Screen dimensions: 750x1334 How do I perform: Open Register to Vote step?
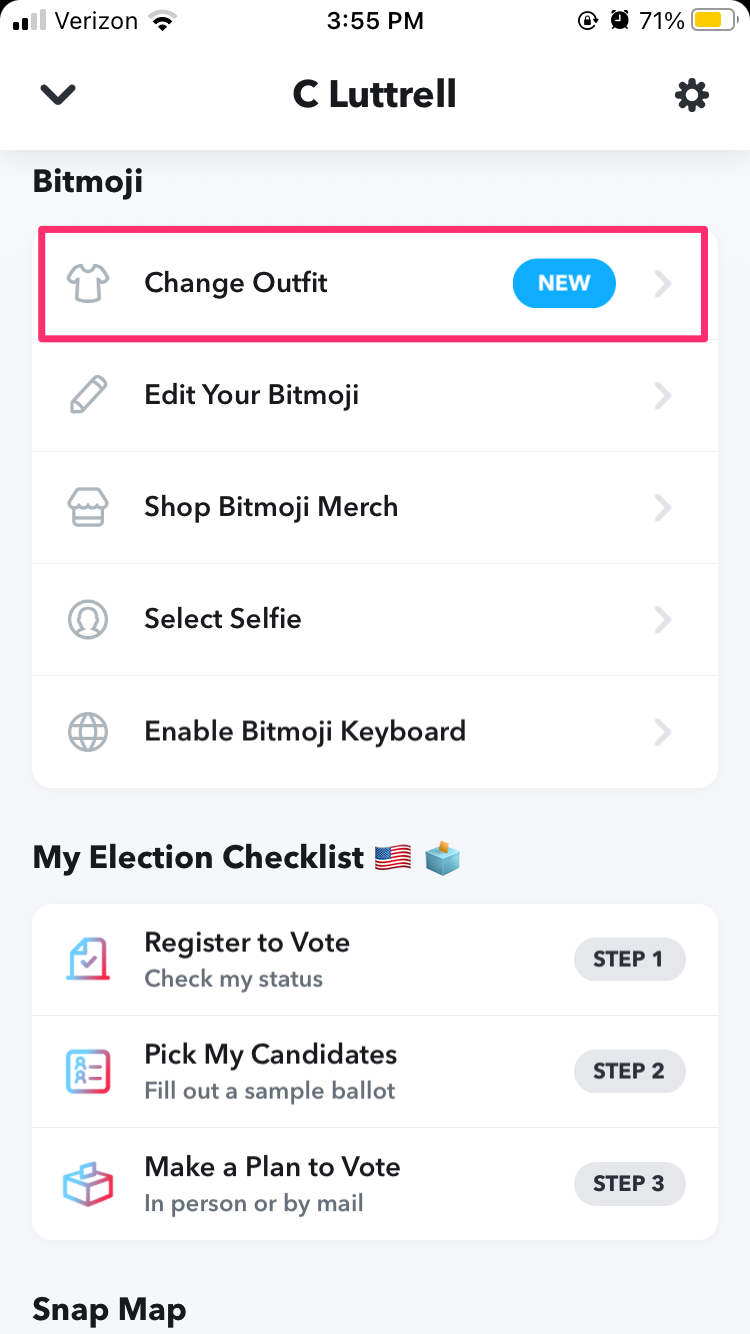click(x=375, y=960)
